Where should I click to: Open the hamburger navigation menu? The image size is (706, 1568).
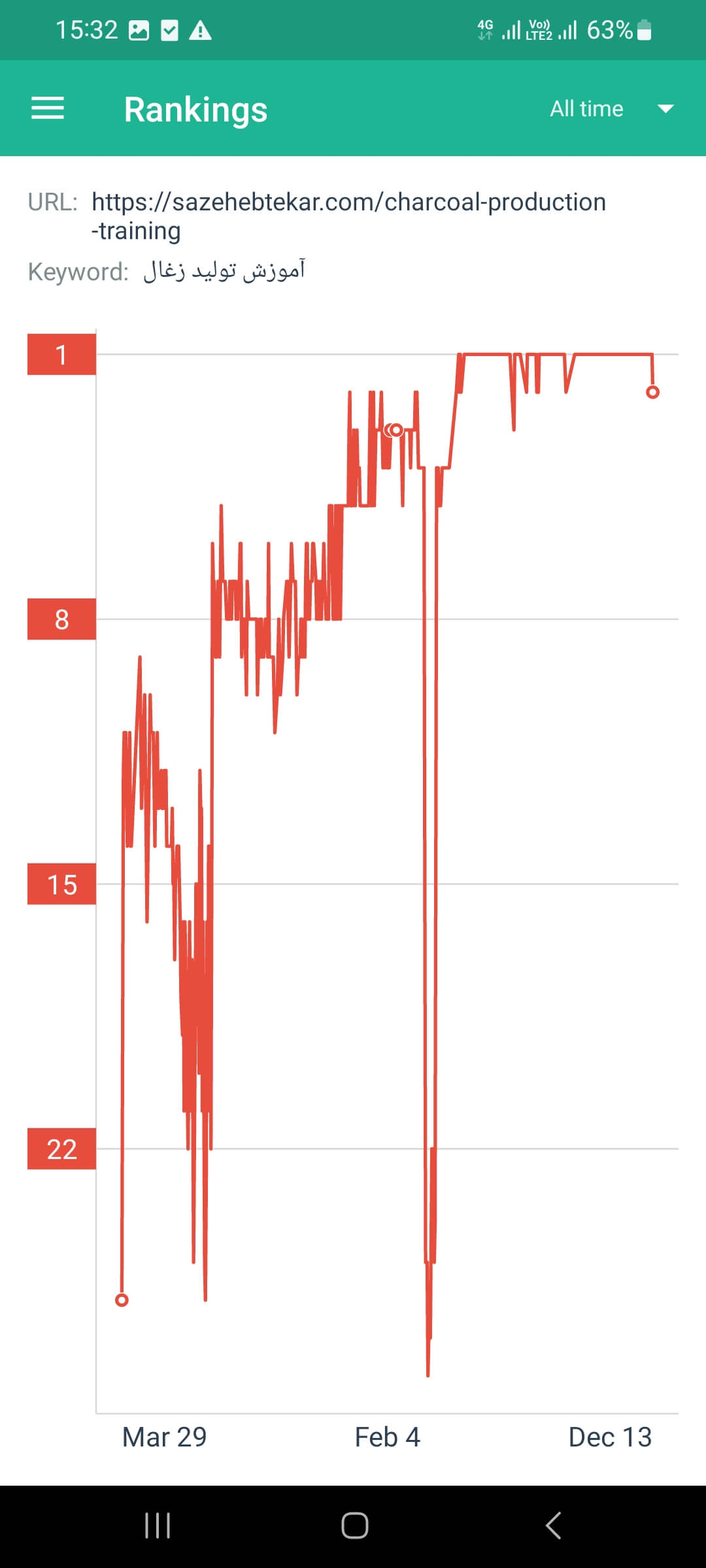point(48,108)
